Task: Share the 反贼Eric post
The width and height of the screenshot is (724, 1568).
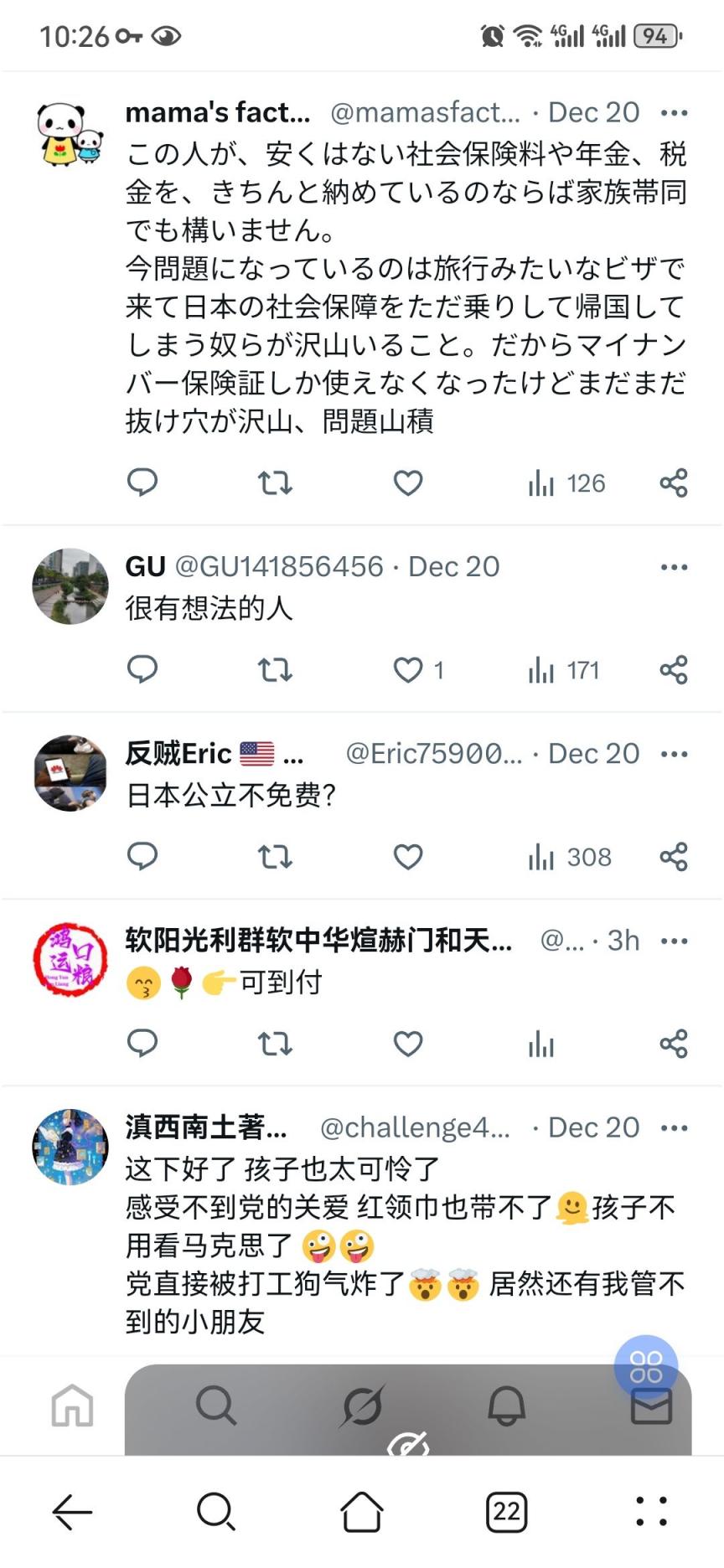Action: (674, 857)
